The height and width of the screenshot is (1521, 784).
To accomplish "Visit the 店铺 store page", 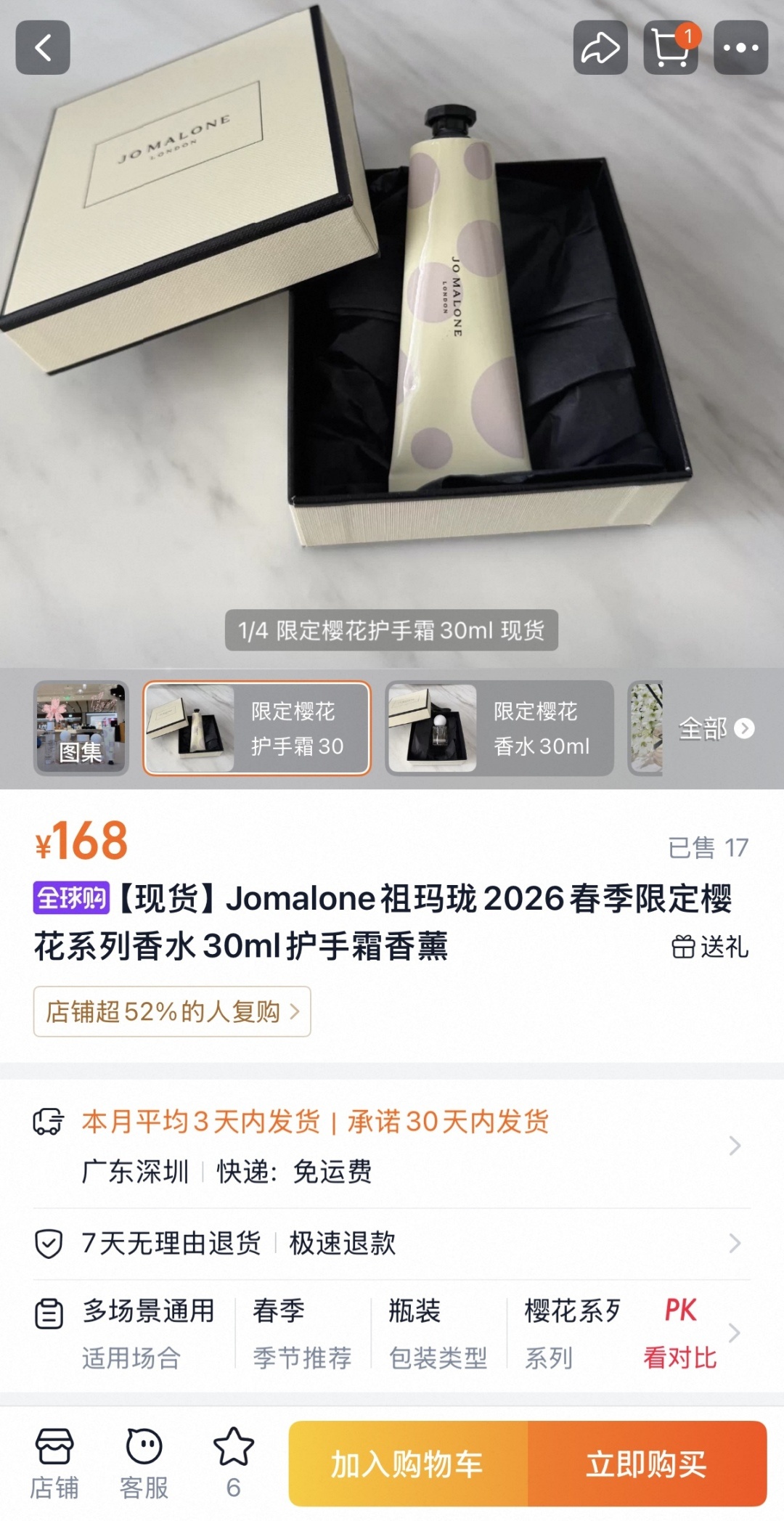I will [x=54, y=1464].
